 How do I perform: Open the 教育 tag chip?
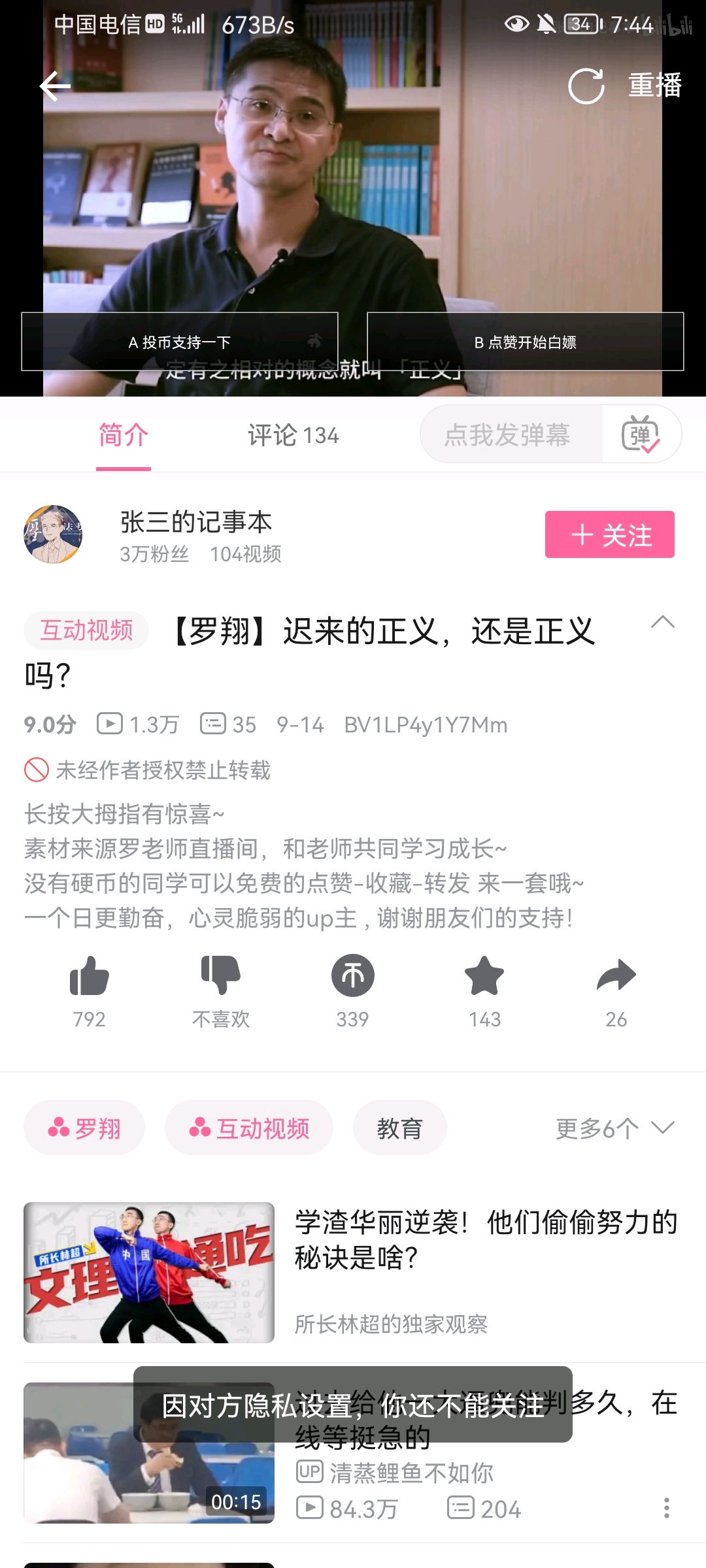tap(400, 1128)
